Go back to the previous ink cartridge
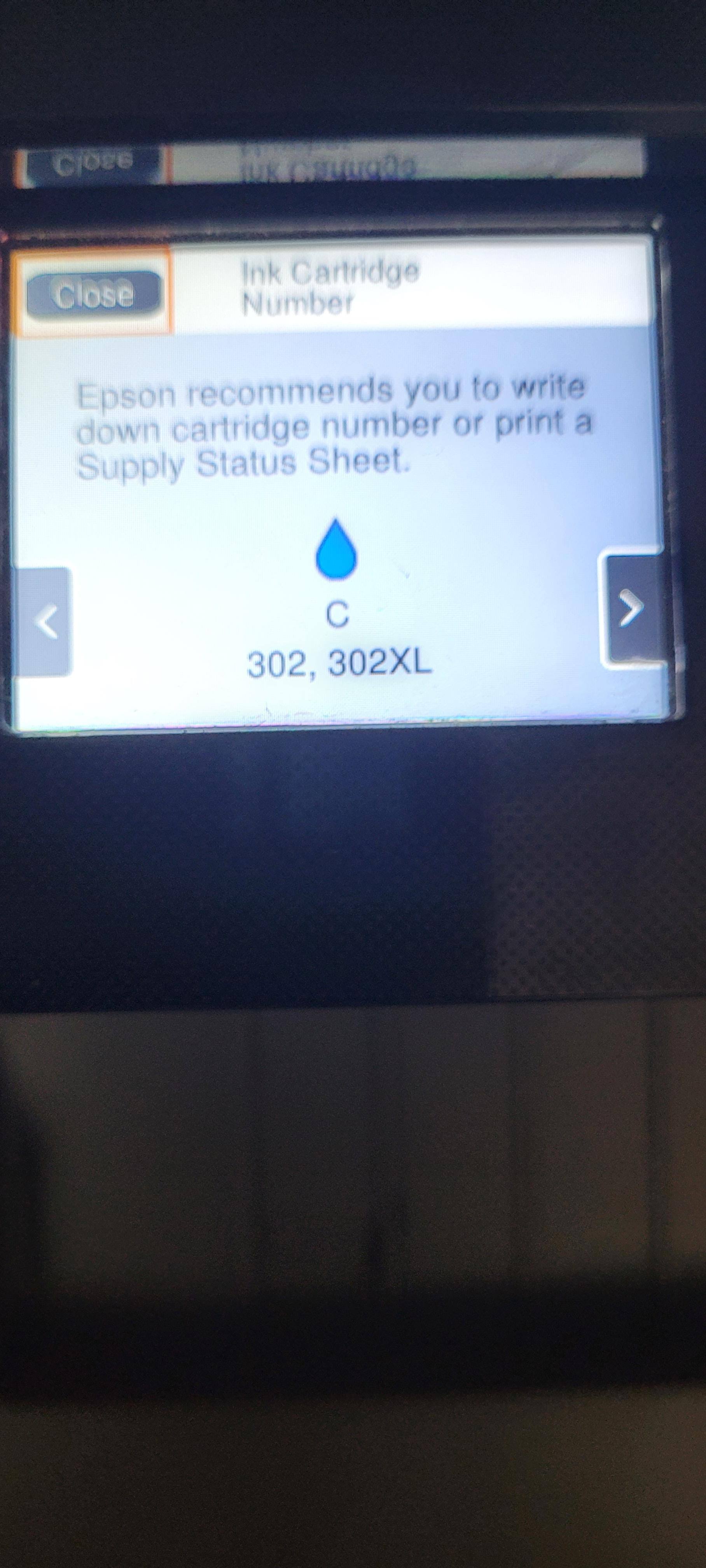706x1568 pixels. pos(44,621)
